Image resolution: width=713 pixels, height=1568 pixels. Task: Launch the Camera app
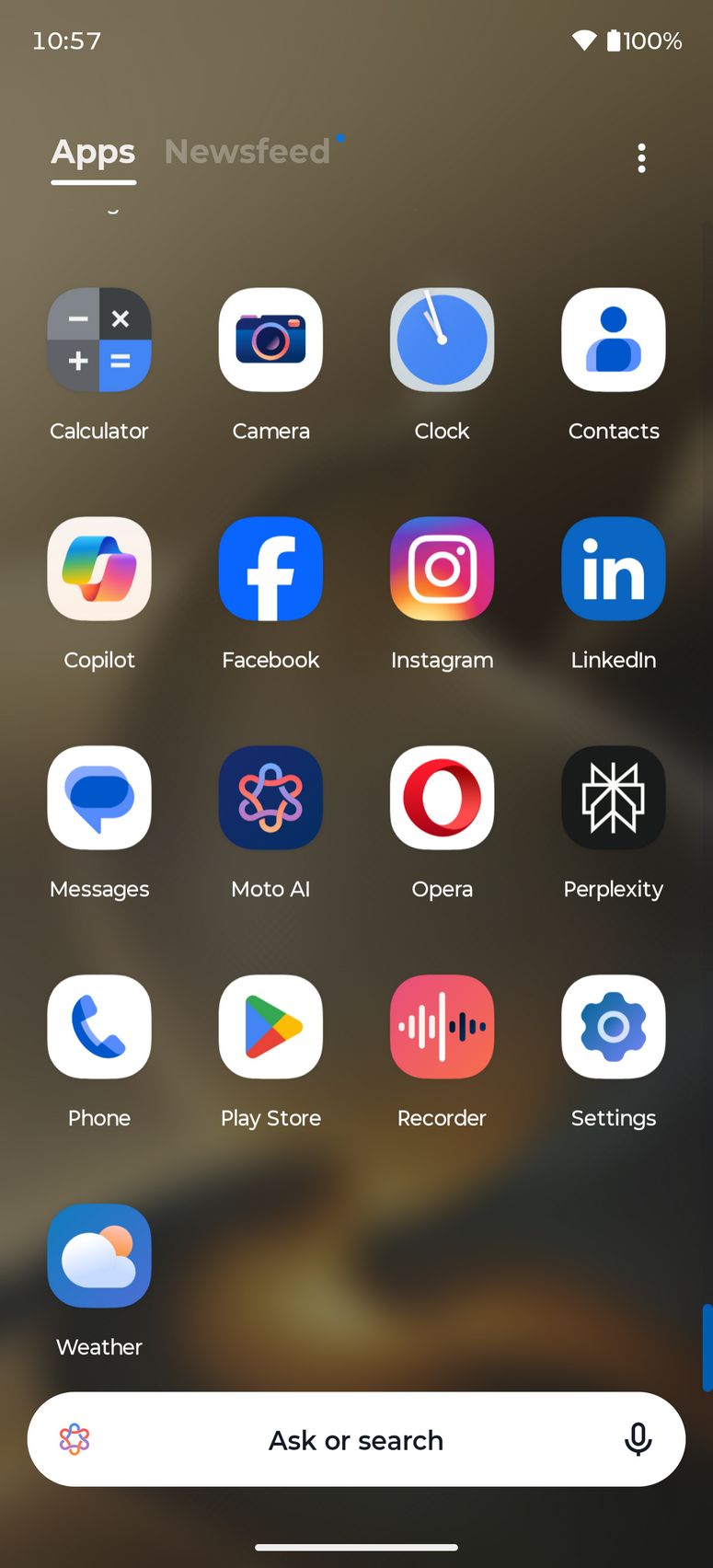click(270, 340)
